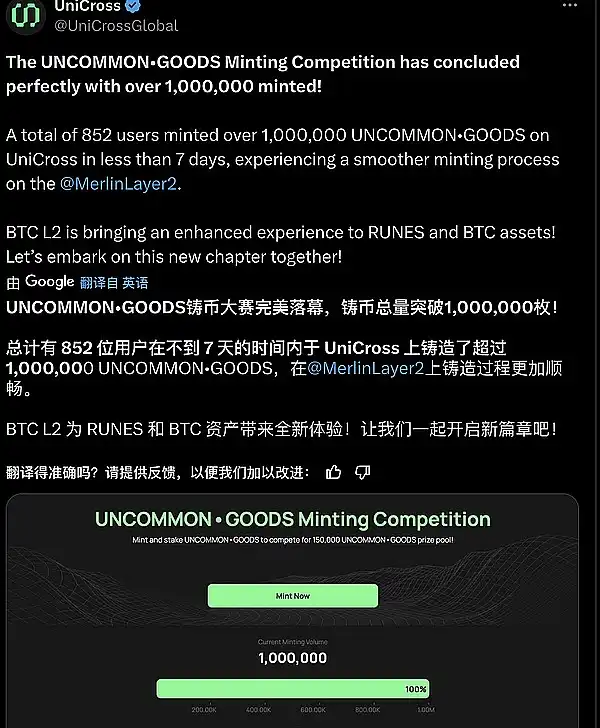Open the Minting Competition image

(x=292, y=610)
